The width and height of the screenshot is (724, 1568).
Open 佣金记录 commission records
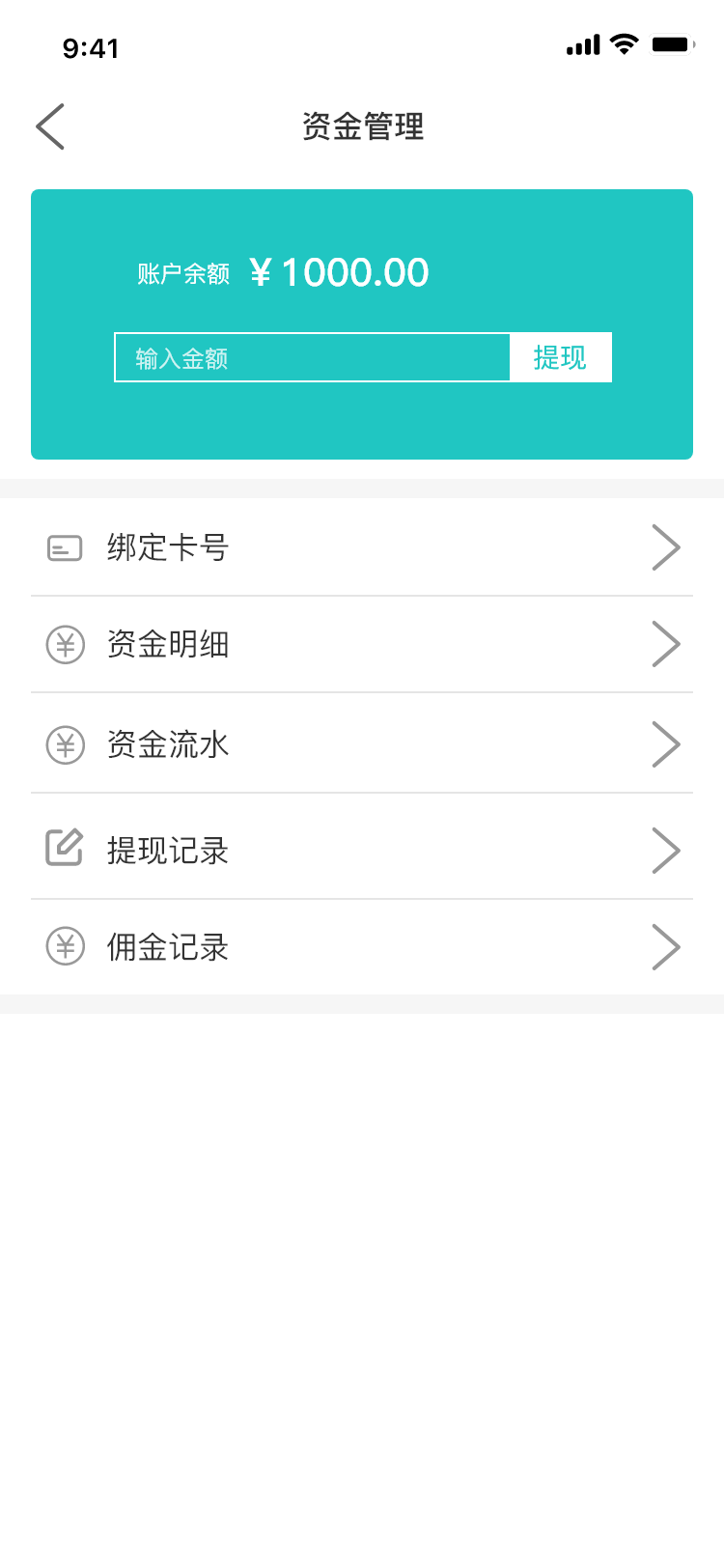coord(362,947)
